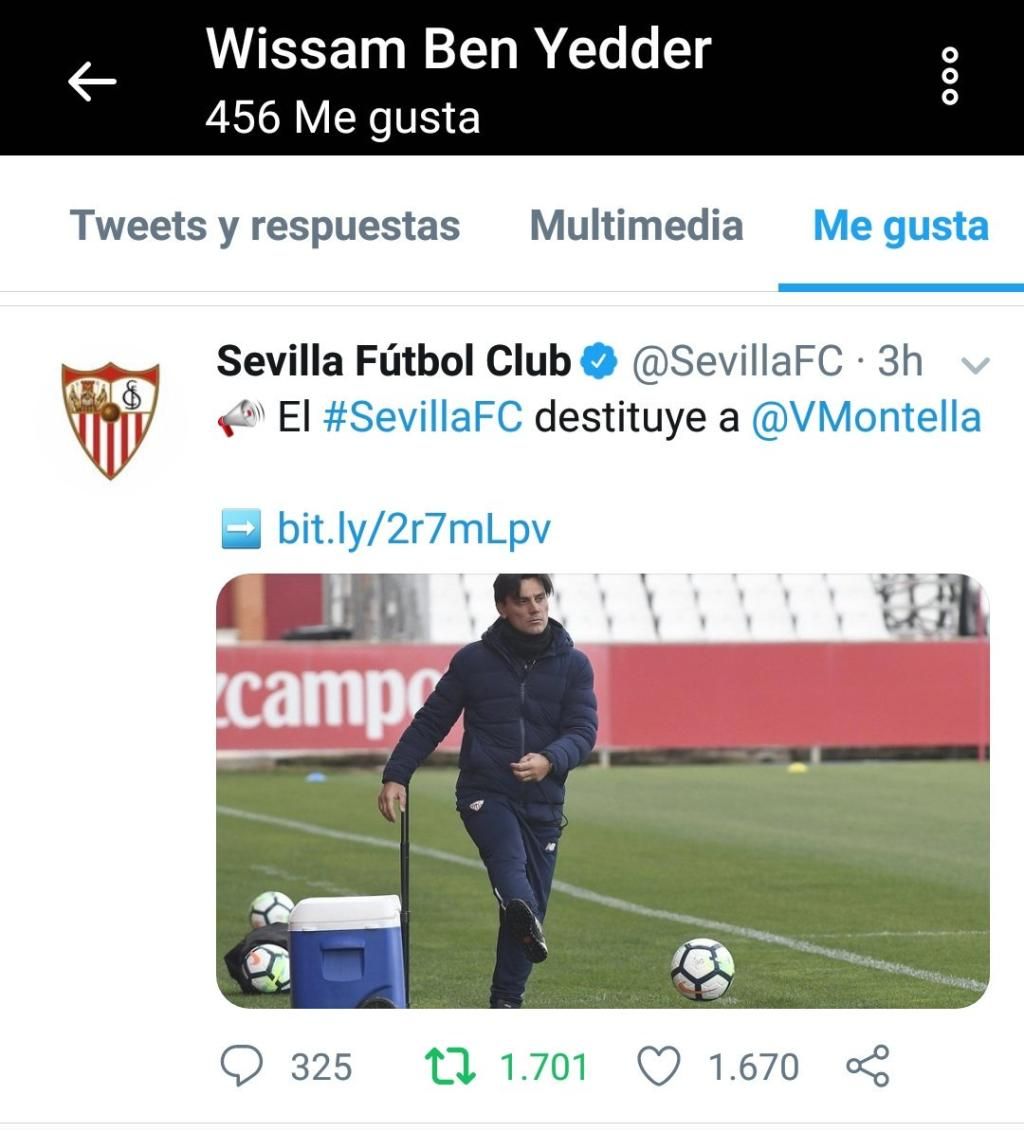Switch to Tweets y respuestas tab

(x=265, y=226)
